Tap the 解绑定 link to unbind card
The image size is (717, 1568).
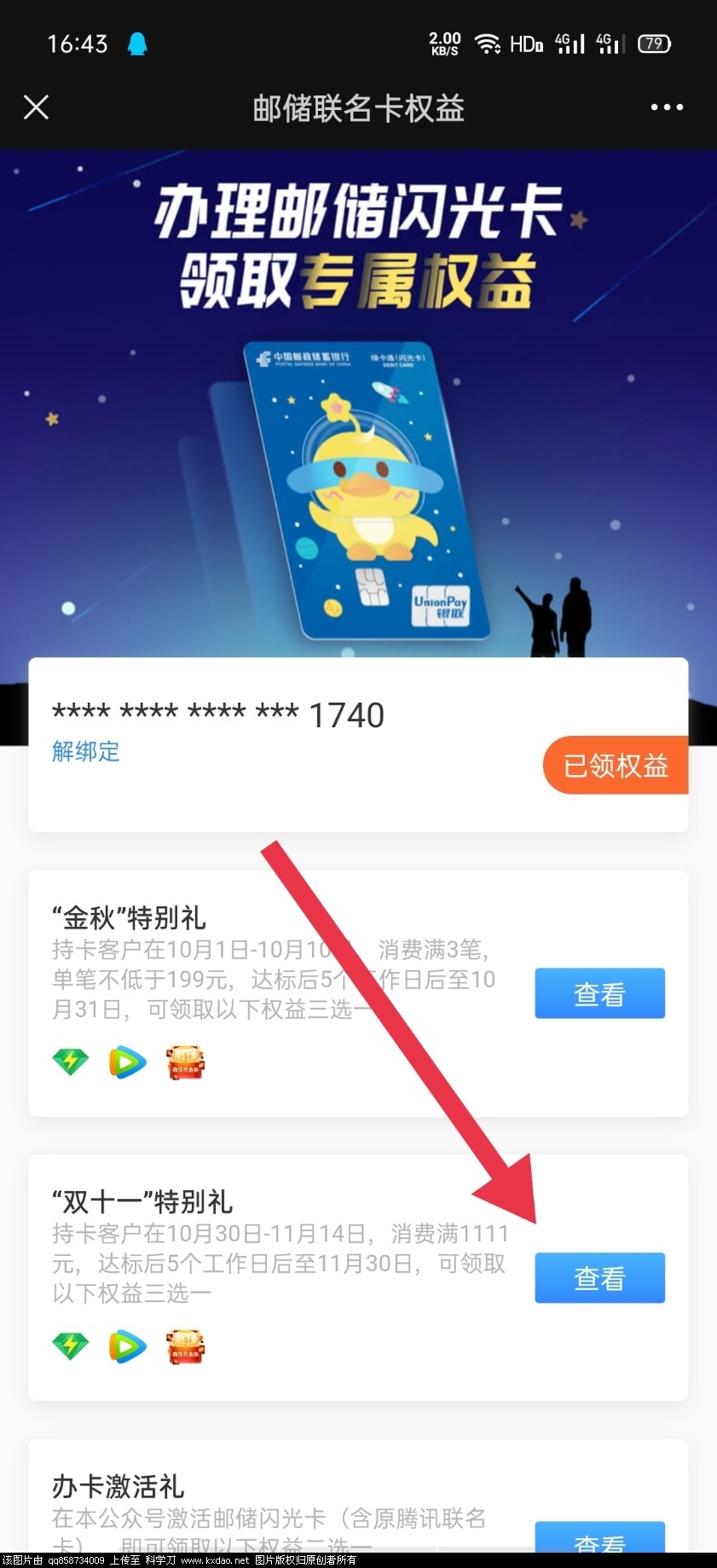[x=85, y=751]
